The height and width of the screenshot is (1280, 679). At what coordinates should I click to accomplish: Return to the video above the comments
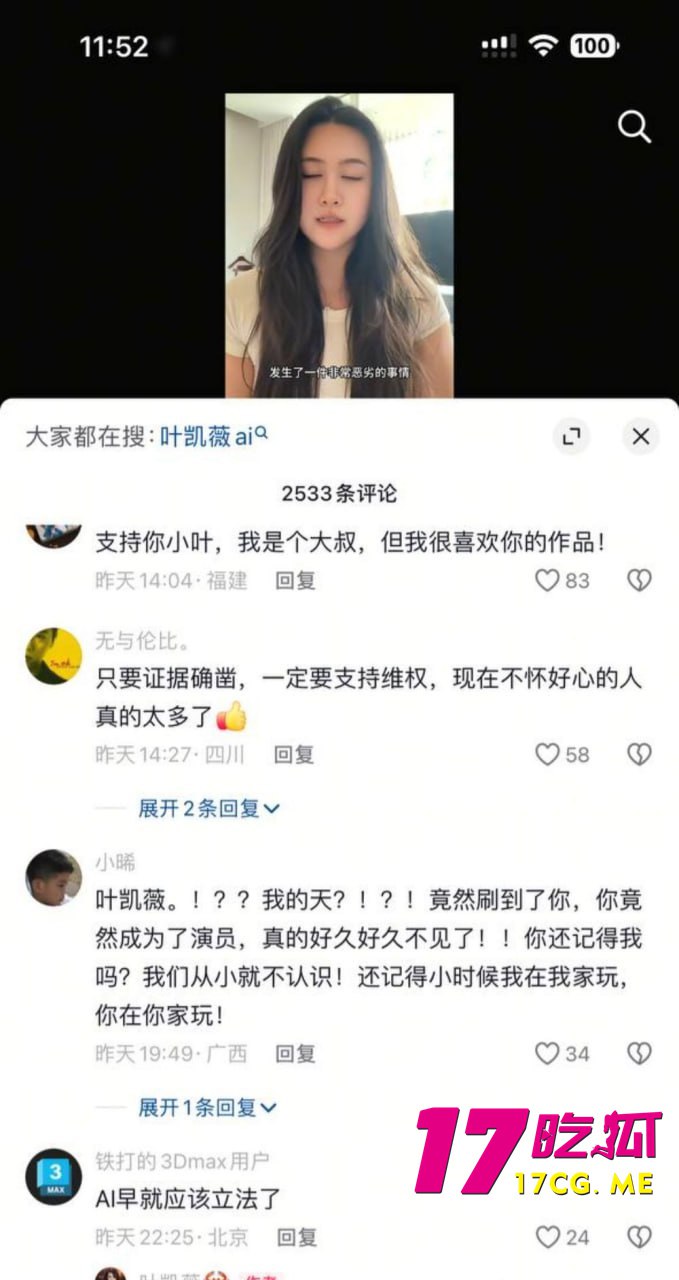[x=338, y=245]
